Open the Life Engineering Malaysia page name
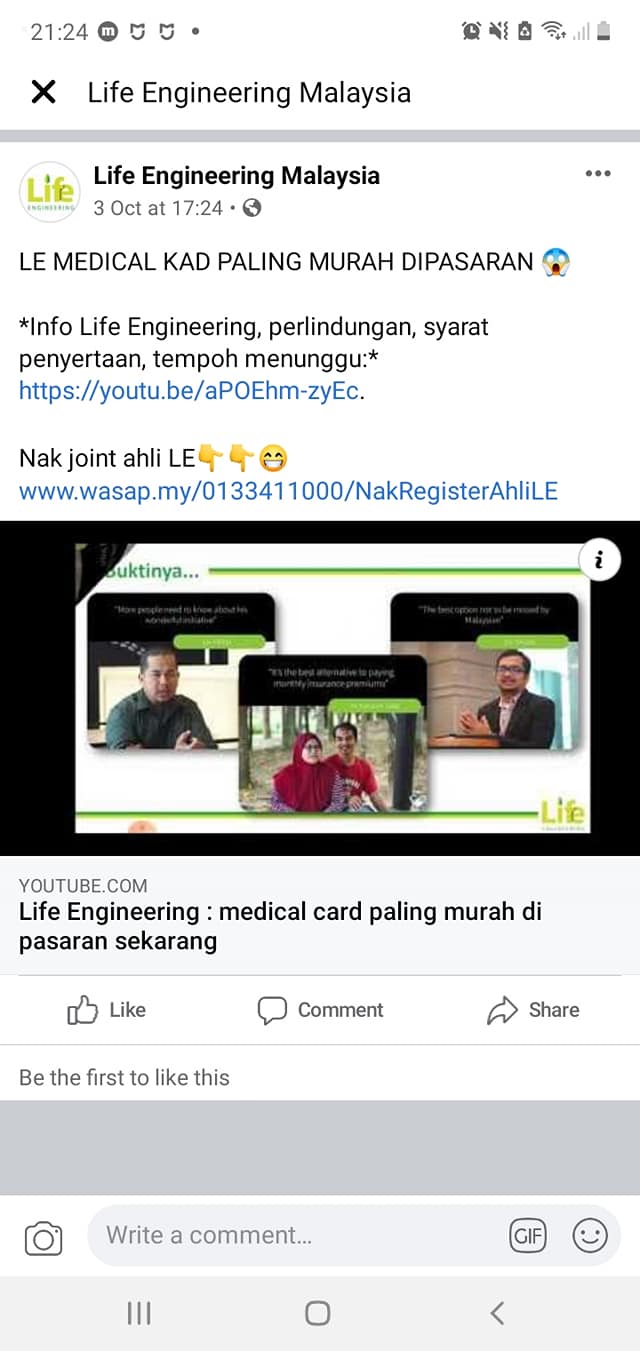Screen dimensions: 640x1351 (x=236, y=176)
